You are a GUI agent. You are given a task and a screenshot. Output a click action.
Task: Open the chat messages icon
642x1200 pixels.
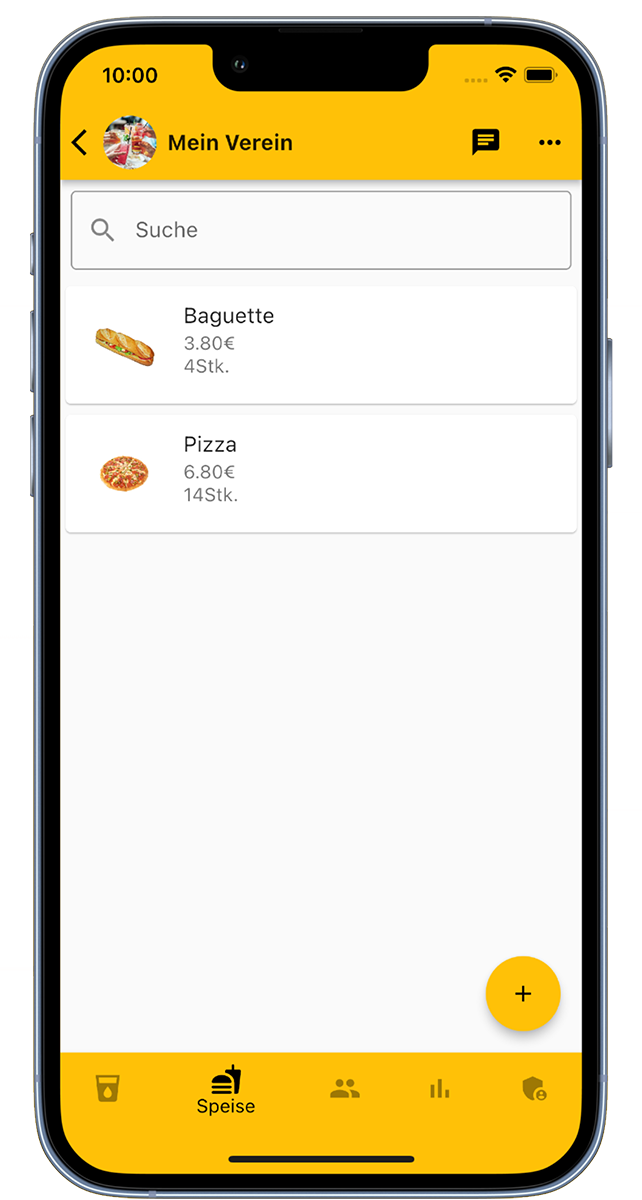[x=486, y=142]
